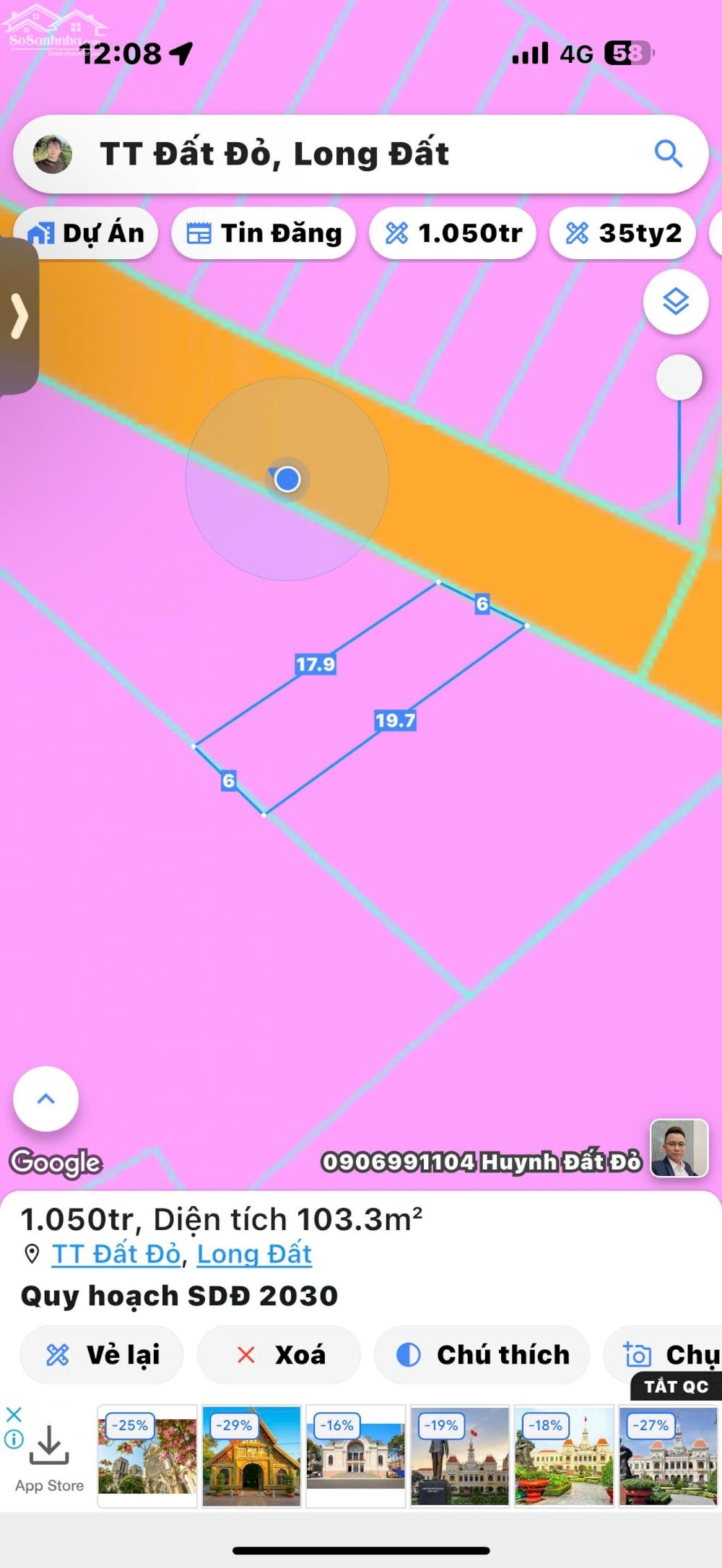722x1568 pixels.
Task: Redraw the plot with Vẽ lại
Action: point(102,1354)
